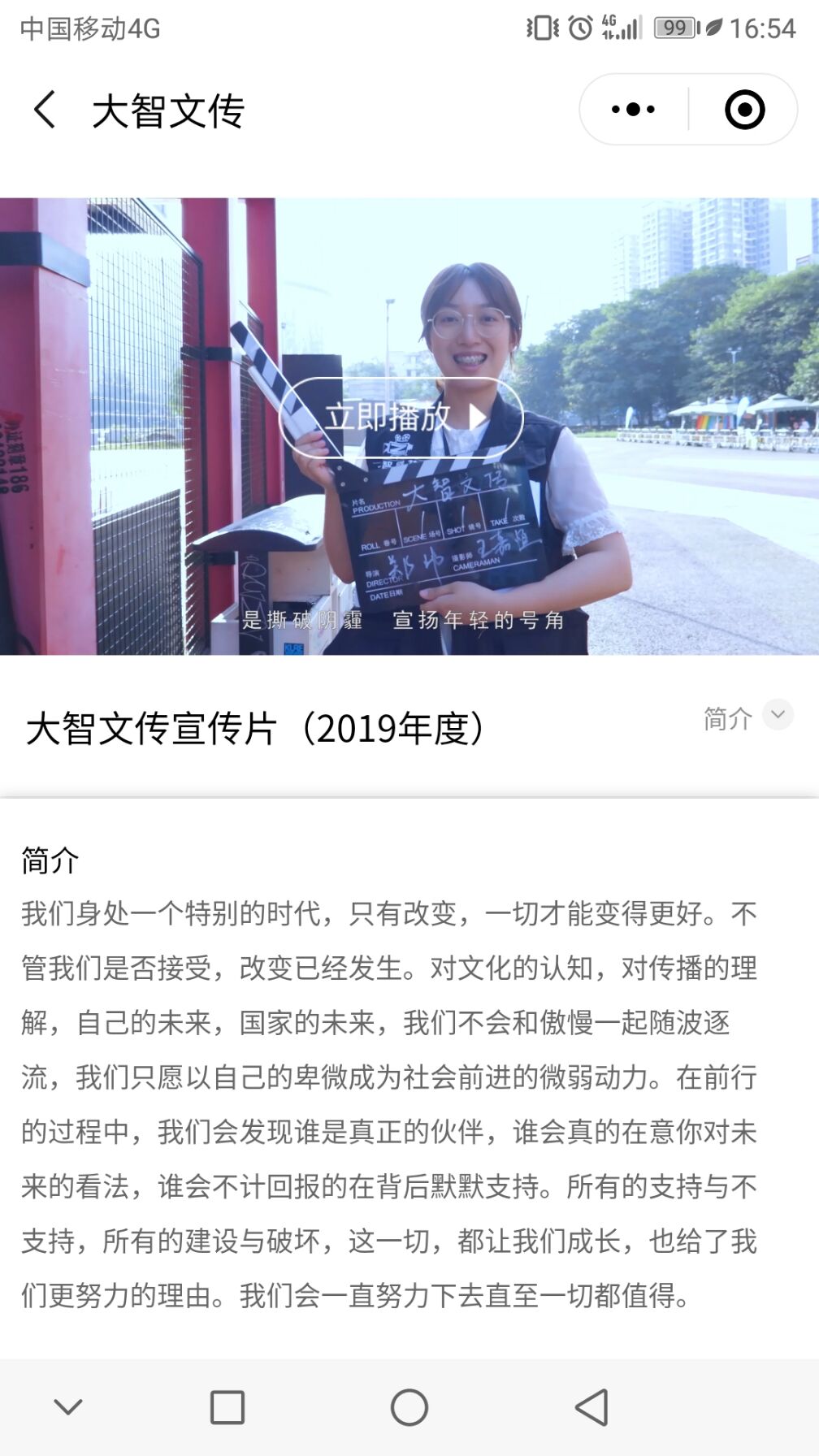The height and width of the screenshot is (1456, 819).
Task: Close the mini program with circle button
Action: coord(744,110)
